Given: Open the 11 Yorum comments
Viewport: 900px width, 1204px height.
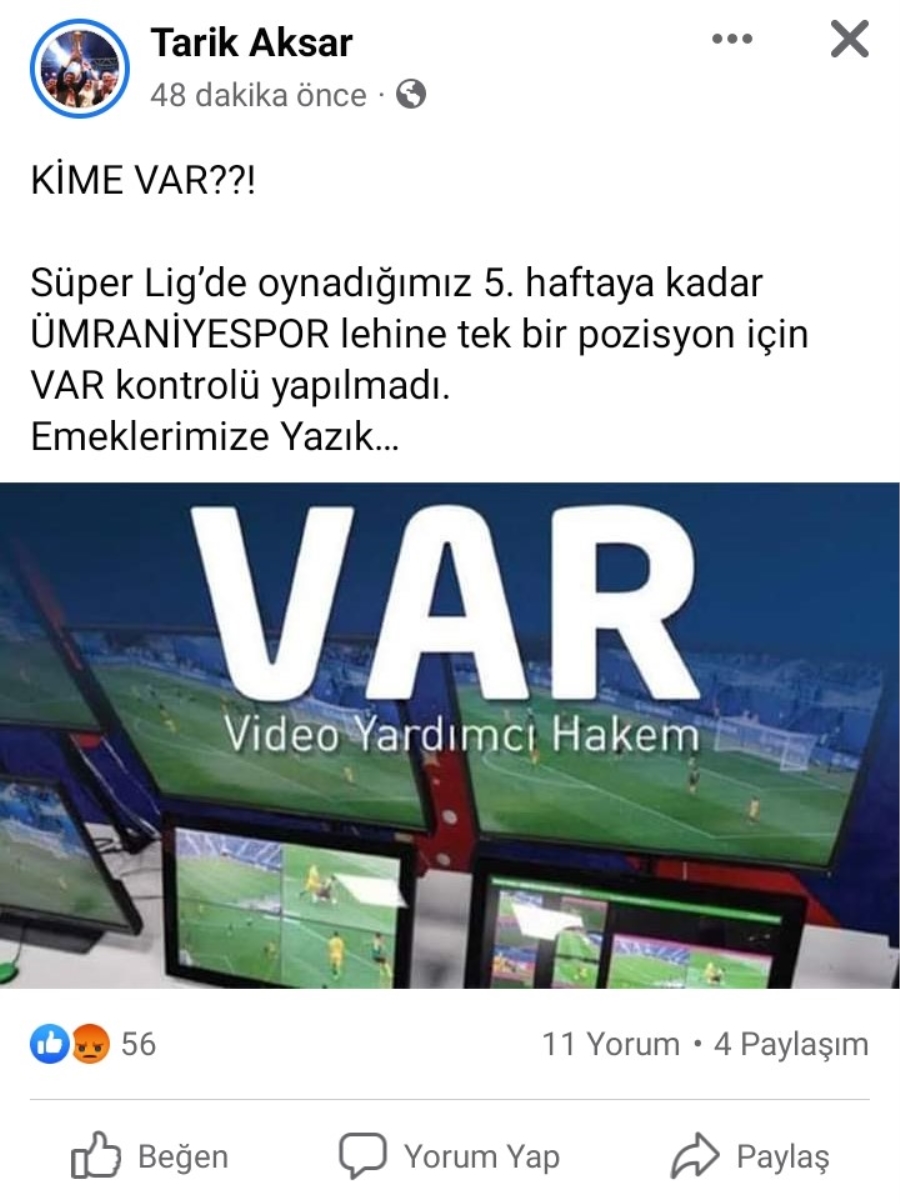Looking at the screenshot, I should click(611, 1045).
